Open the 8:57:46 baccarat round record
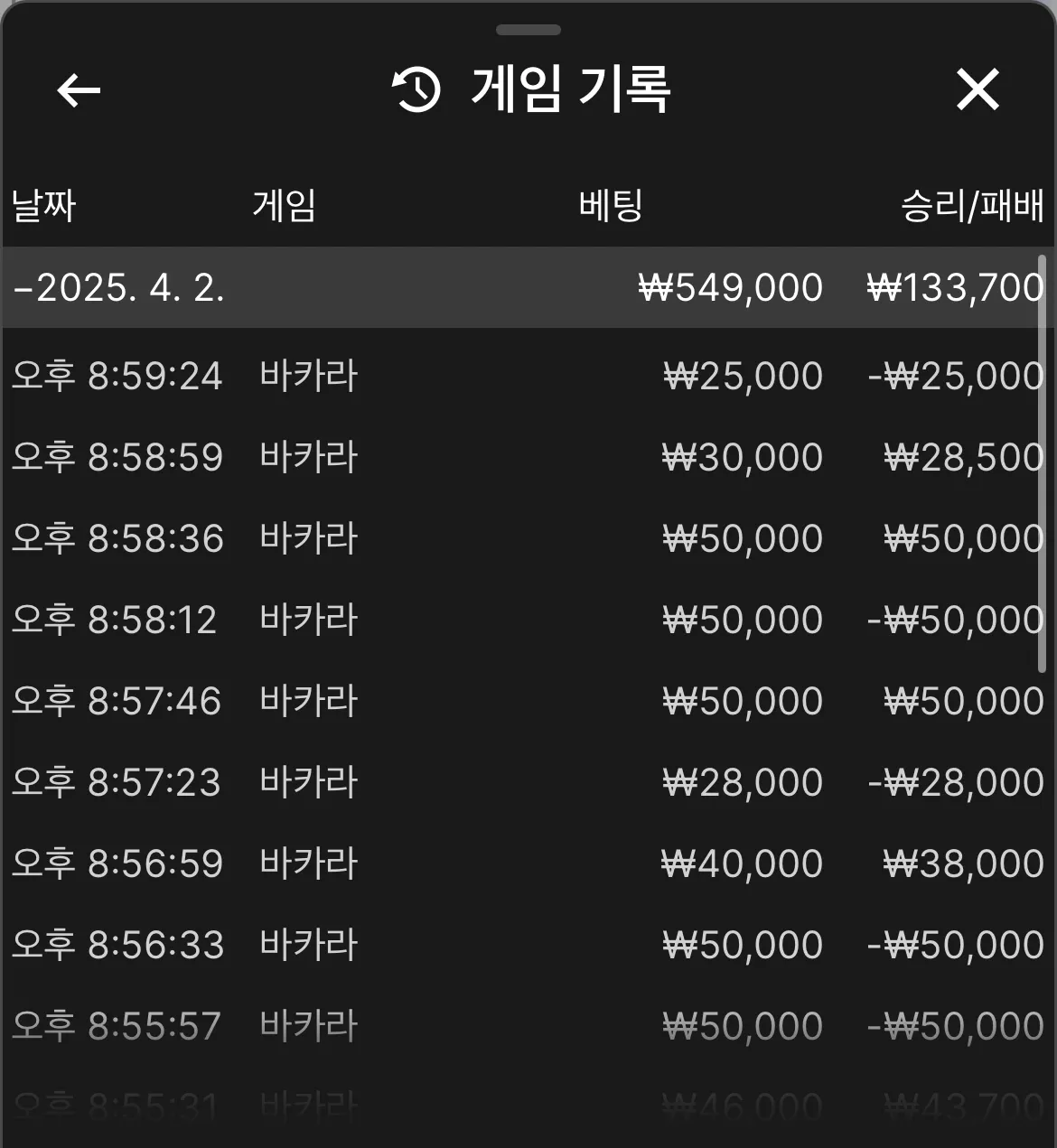The height and width of the screenshot is (1148, 1057). click(x=528, y=701)
